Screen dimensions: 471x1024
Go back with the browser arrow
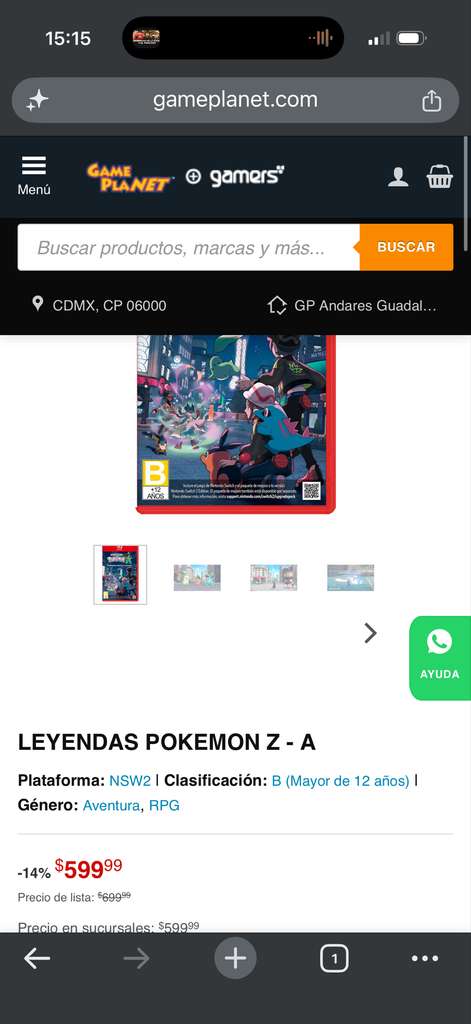pos(37,958)
